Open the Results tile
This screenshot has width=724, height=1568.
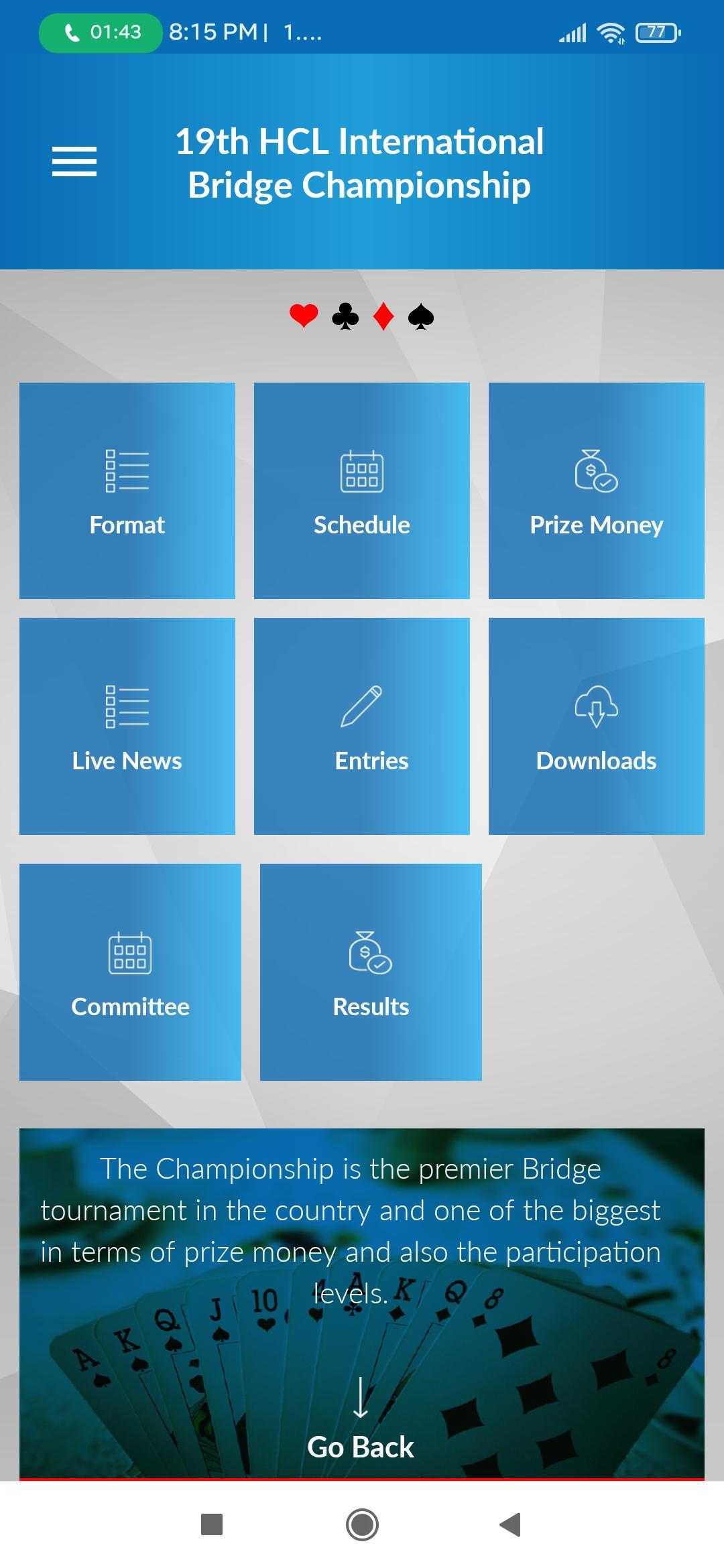[371, 972]
